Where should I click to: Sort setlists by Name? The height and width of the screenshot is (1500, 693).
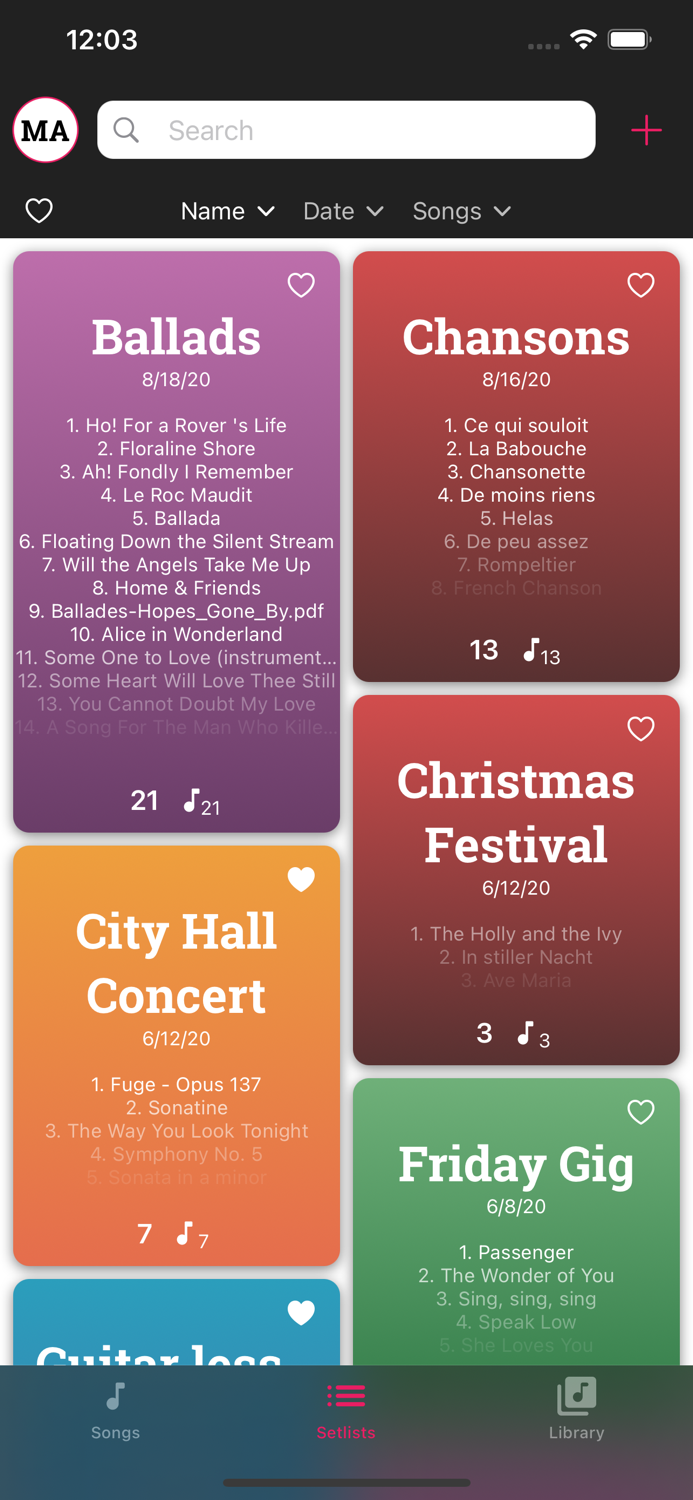pyautogui.click(x=227, y=211)
